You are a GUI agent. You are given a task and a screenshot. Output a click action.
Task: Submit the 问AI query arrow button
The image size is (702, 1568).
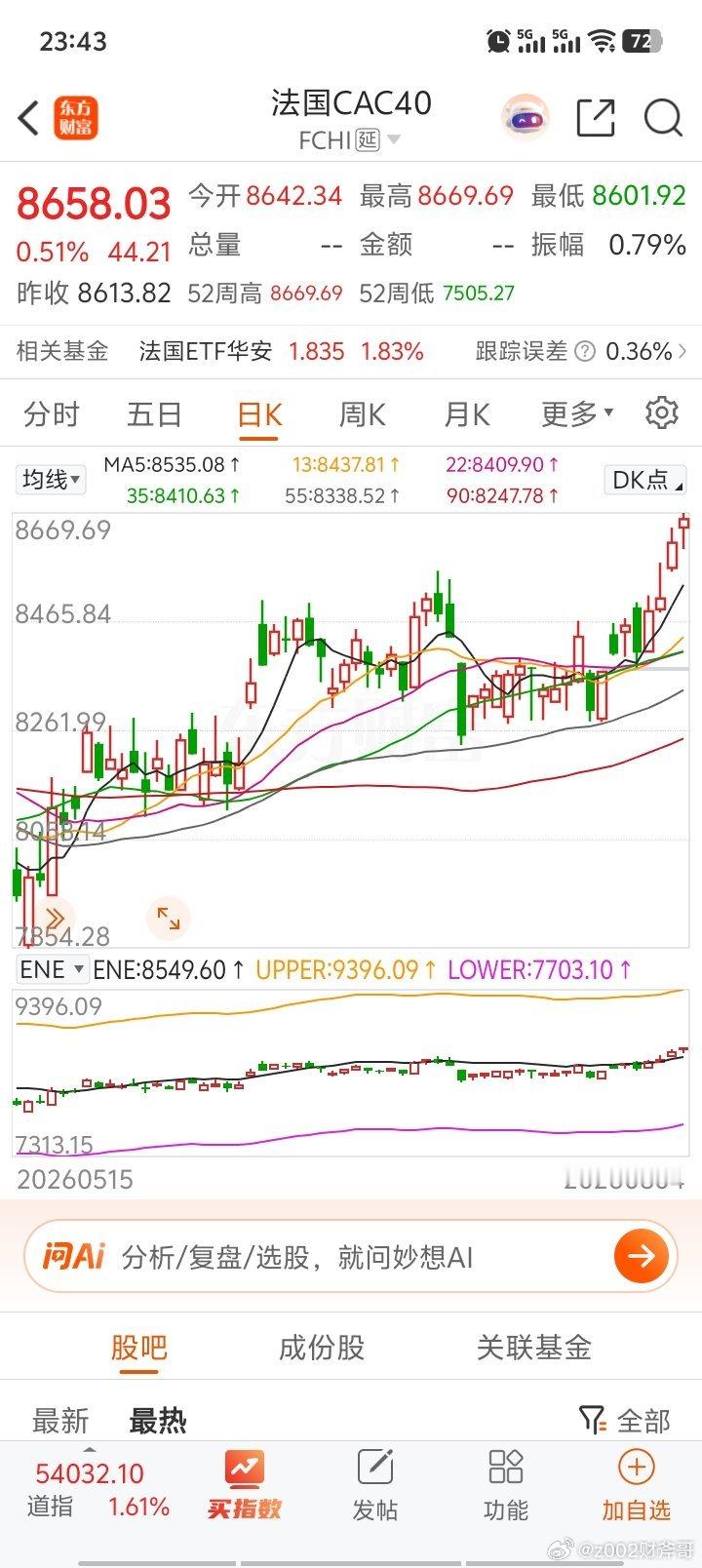[642, 1256]
